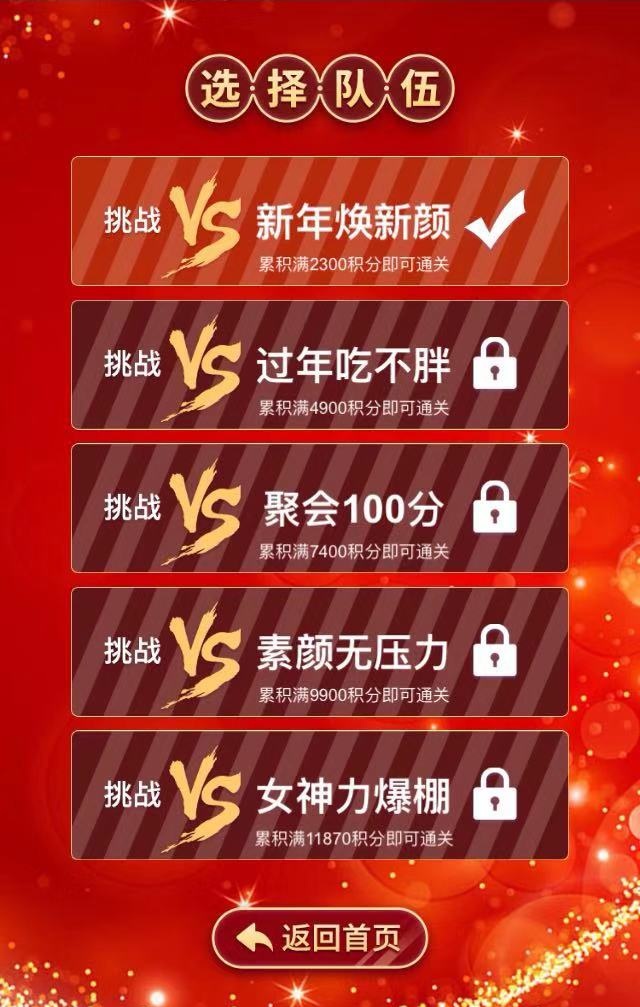Screen dimensions: 640x1007
Task: Select the 新年焕新颜 challenge team
Action: click(x=319, y=221)
